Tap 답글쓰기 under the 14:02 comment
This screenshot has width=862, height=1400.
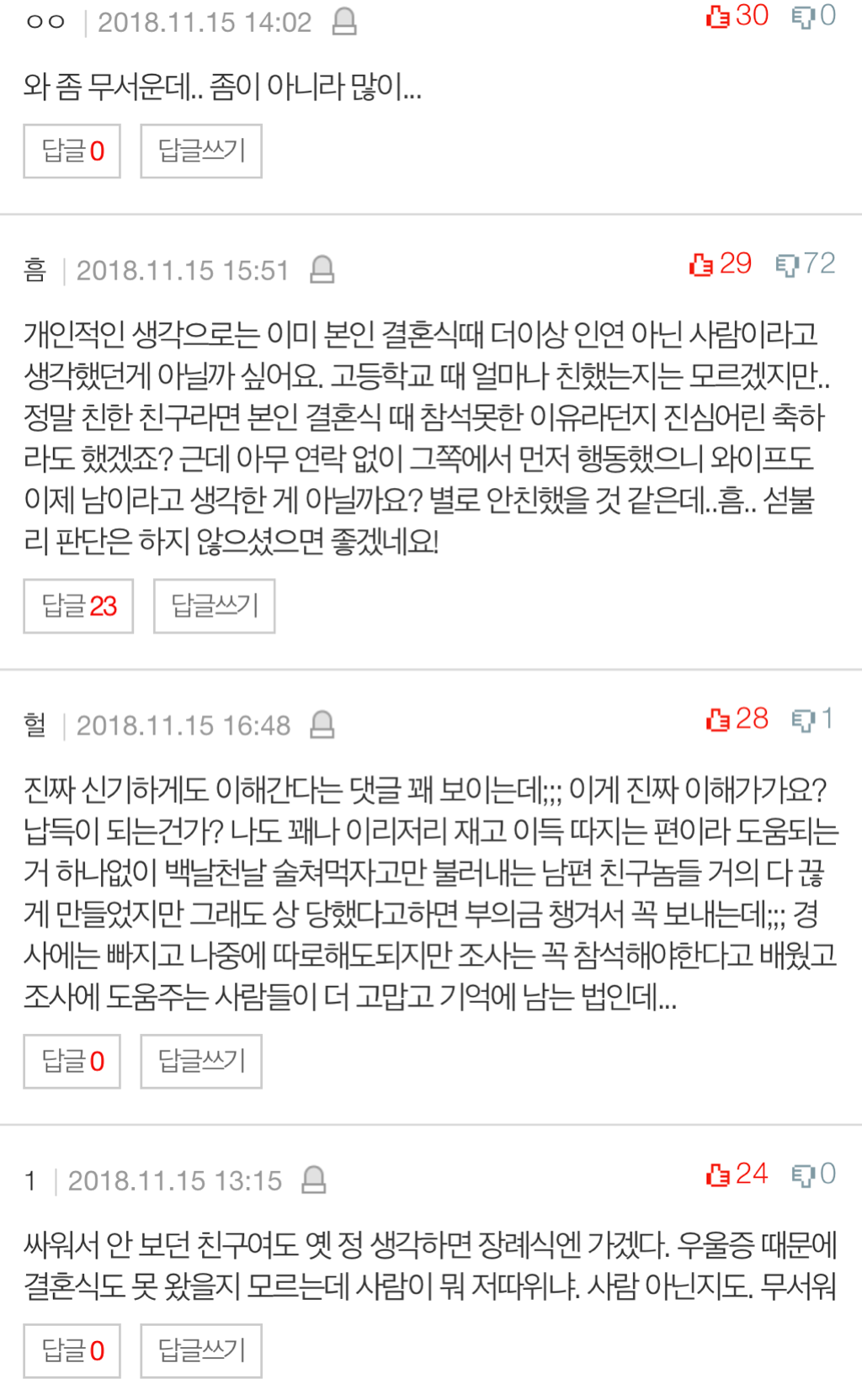[x=201, y=151]
